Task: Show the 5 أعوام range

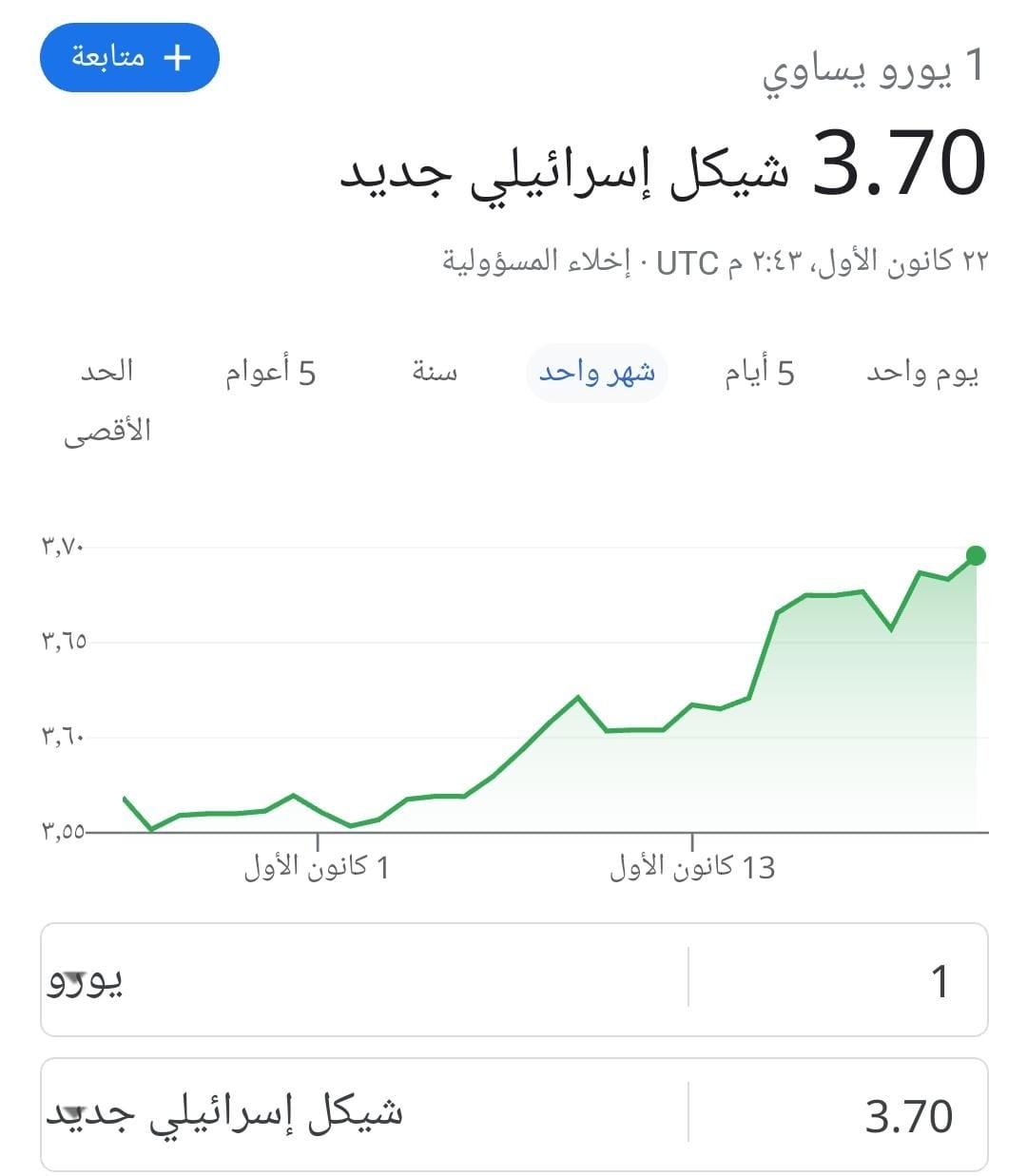Action: (270, 373)
